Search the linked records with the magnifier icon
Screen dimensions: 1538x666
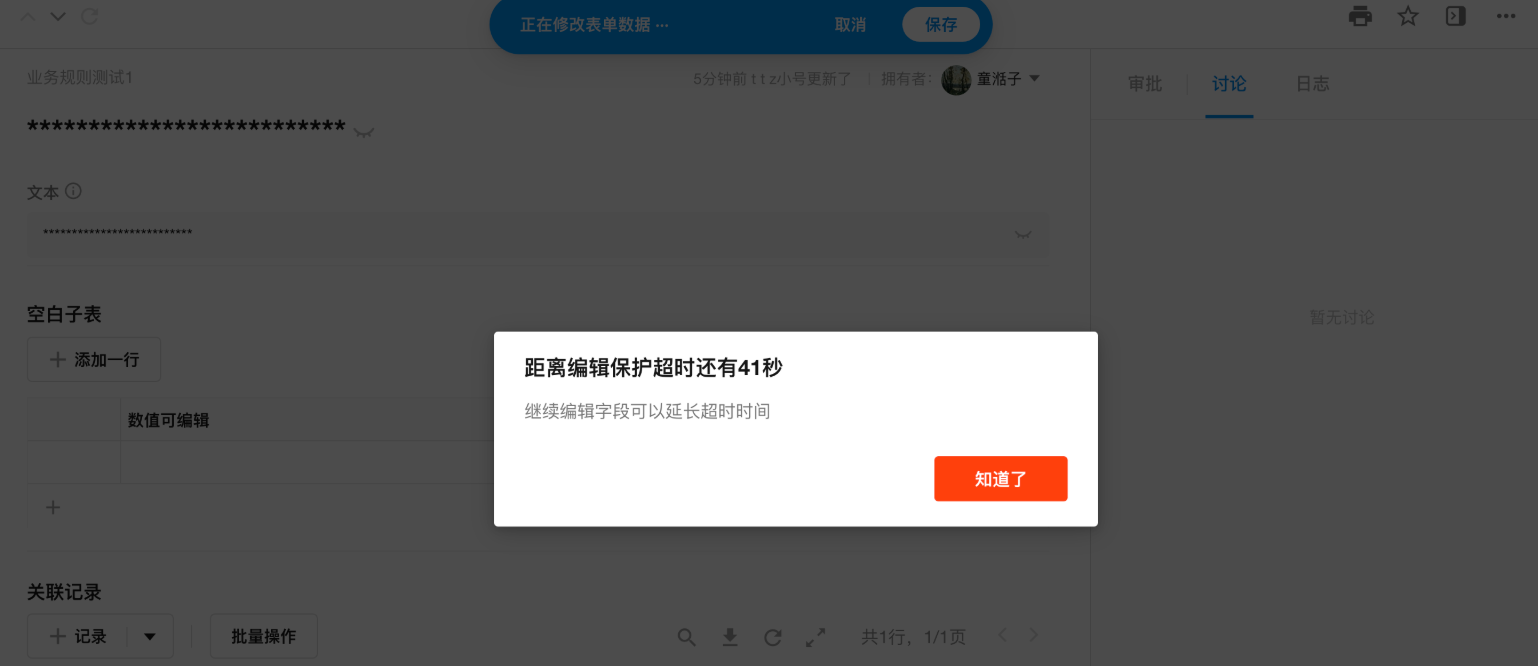coord(687,637)
